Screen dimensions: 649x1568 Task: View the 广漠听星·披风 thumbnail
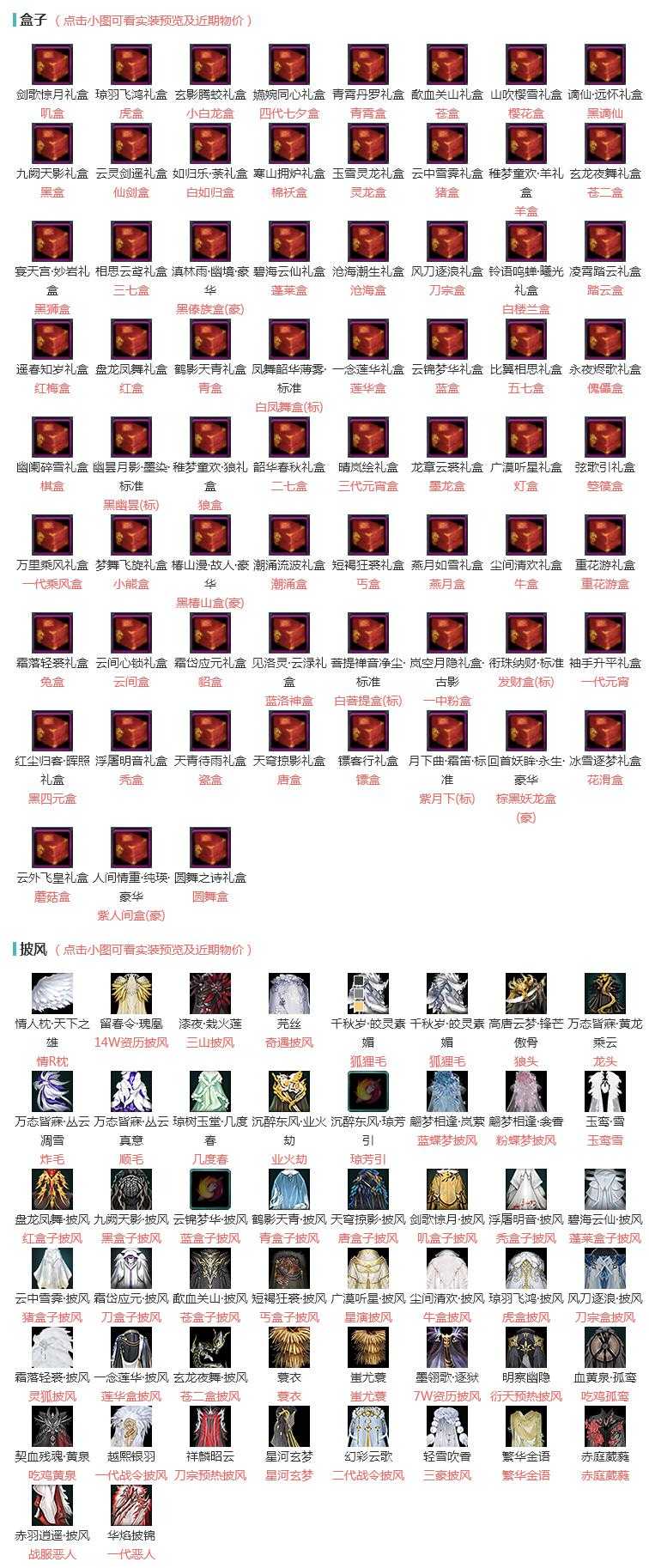pyautogui.click(x=368, y=1269)
